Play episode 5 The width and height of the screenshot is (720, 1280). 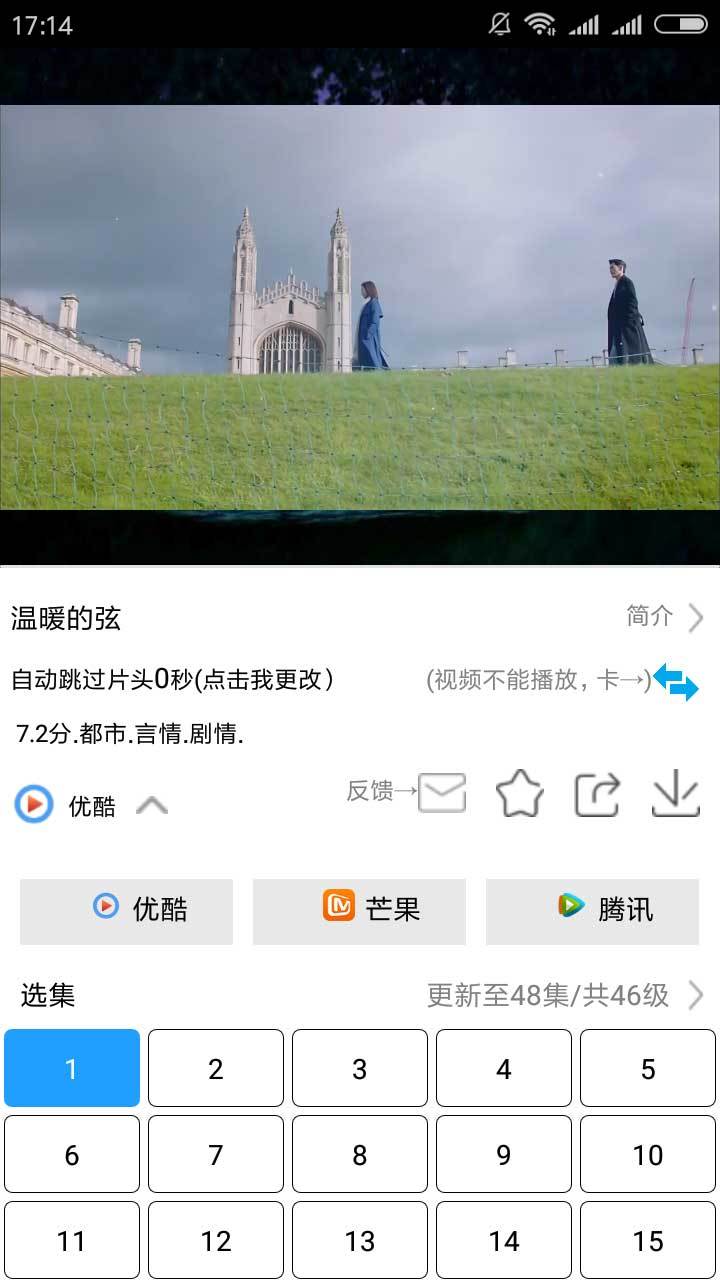[648, 1068]
